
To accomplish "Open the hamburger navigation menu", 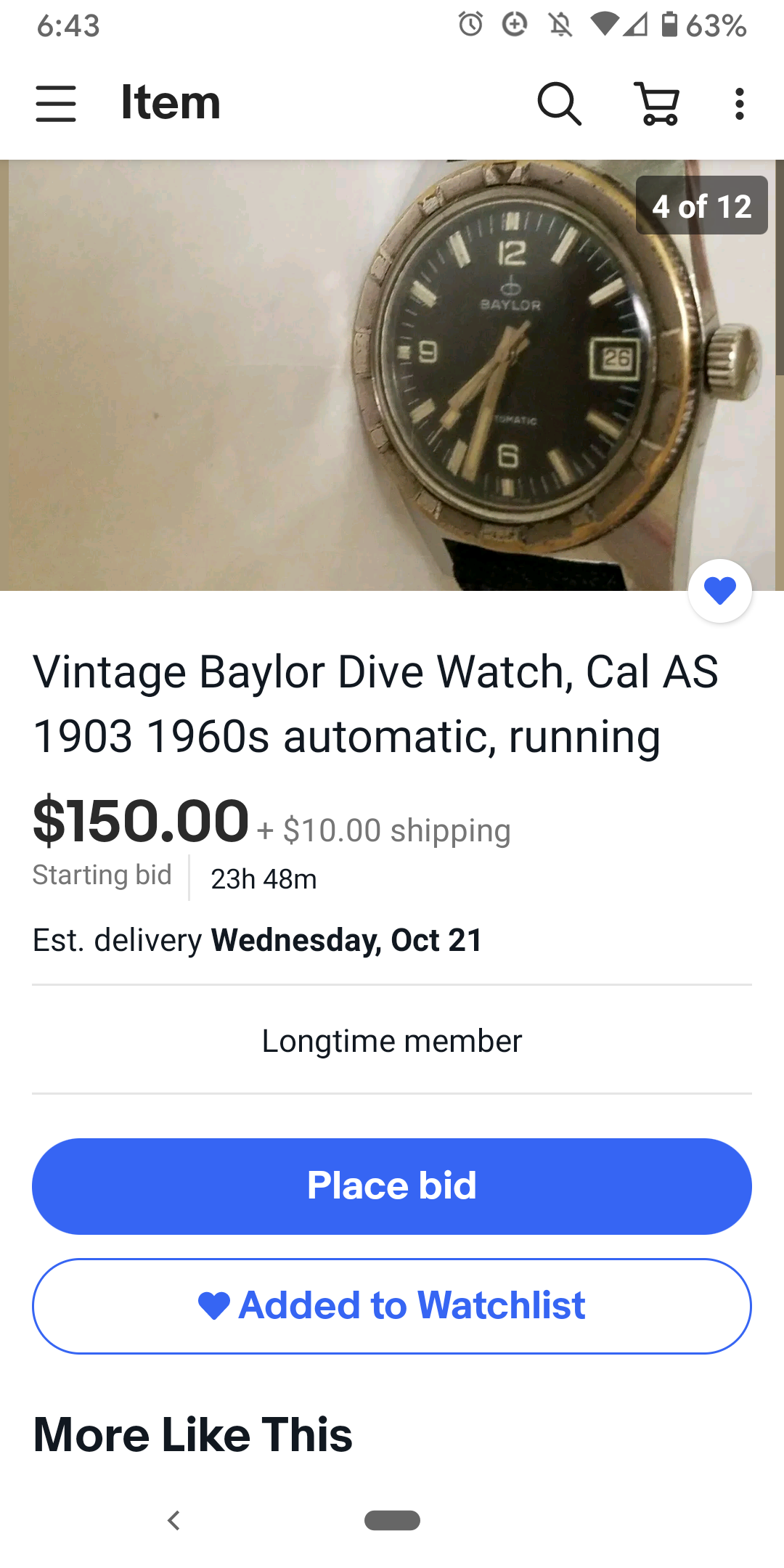I will (56, 103).
